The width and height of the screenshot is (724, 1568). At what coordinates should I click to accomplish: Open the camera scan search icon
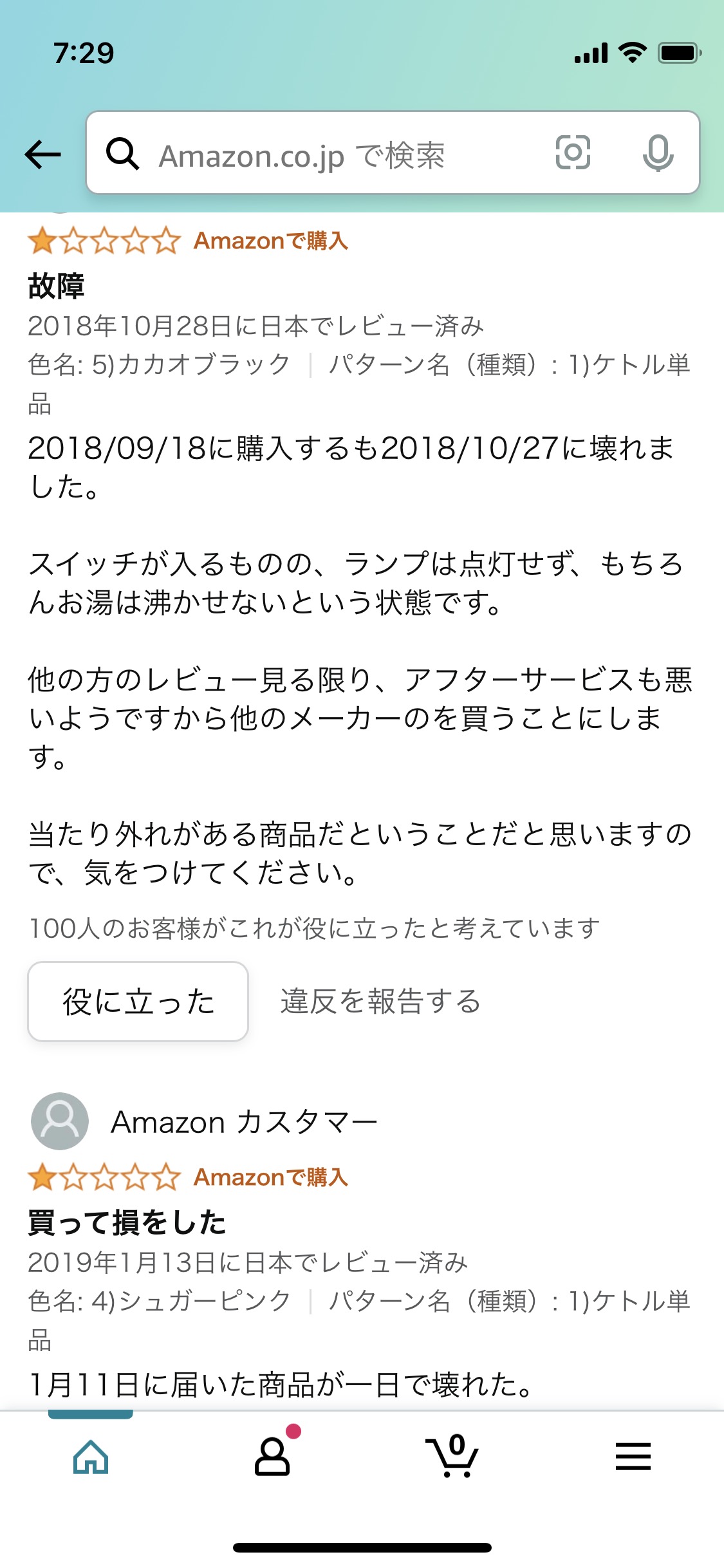[572, 153]
